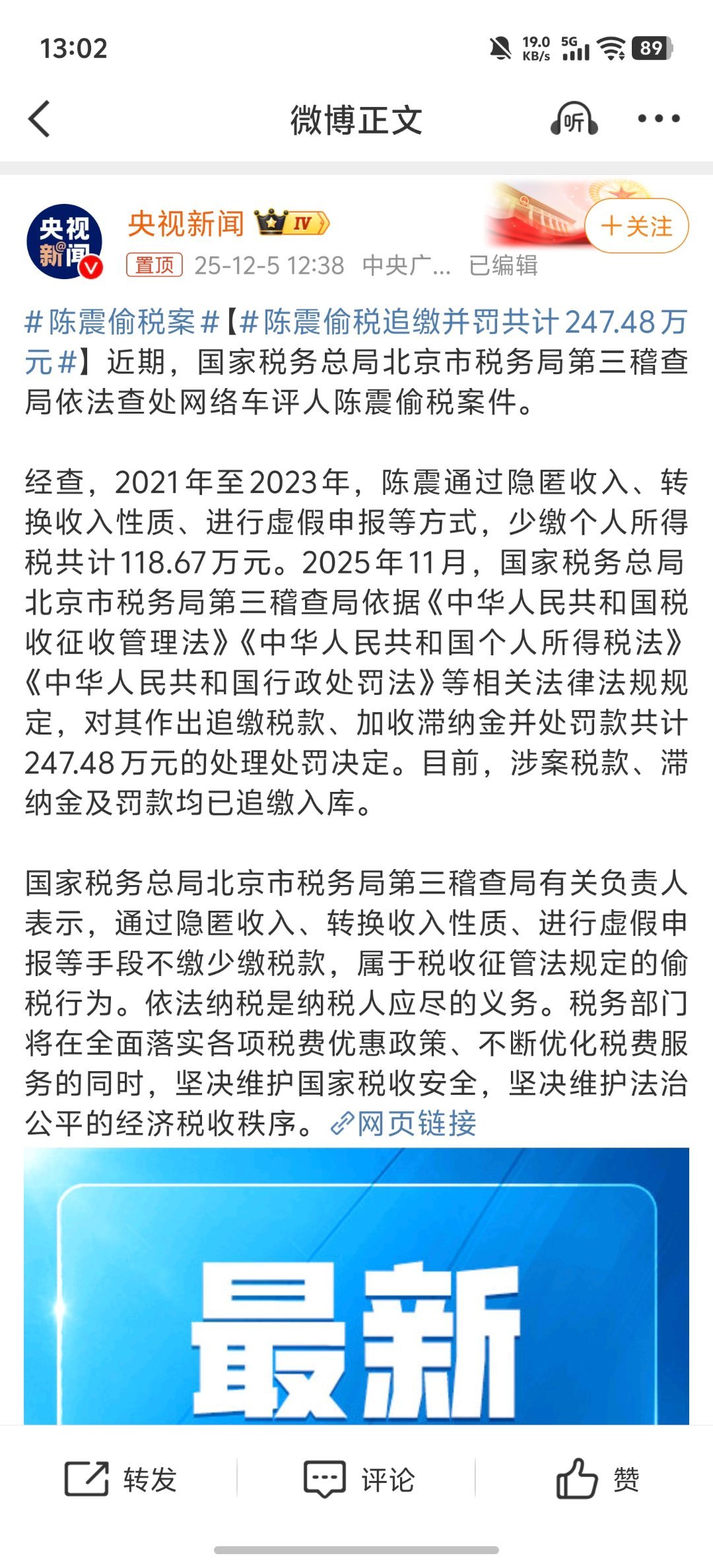Screen dimensions: 713x1568
Task: Tap the listen audio icon in the top bar
Action: click(x=574, y=120)
